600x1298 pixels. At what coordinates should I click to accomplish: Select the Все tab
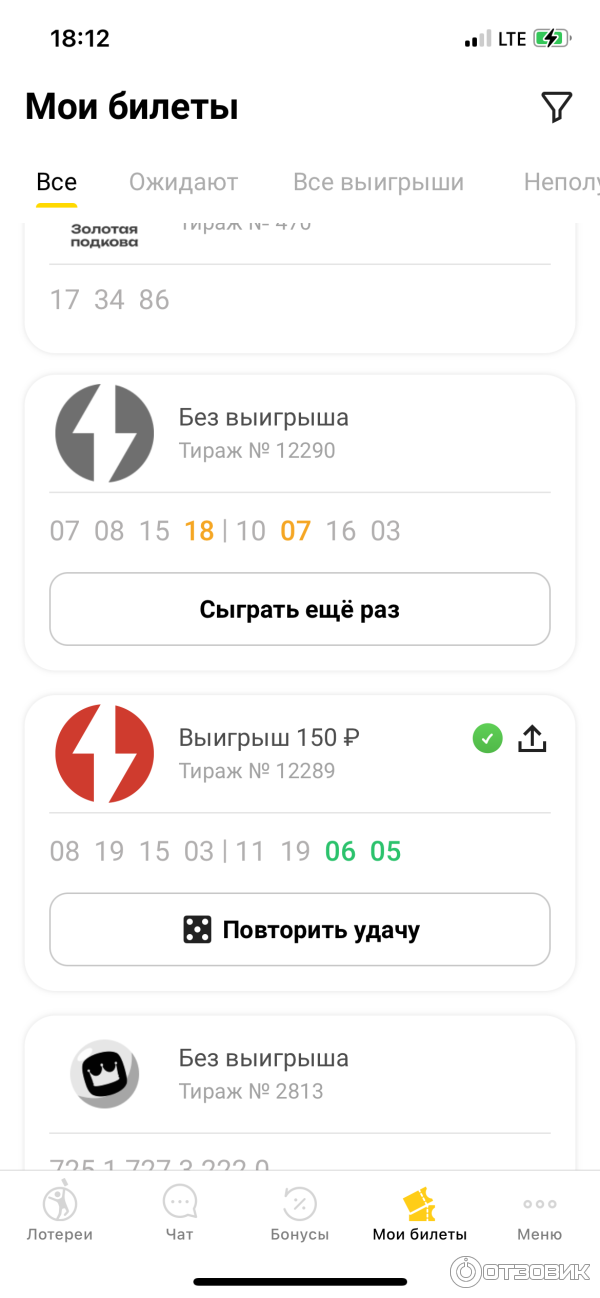click(x=56, y=182)
